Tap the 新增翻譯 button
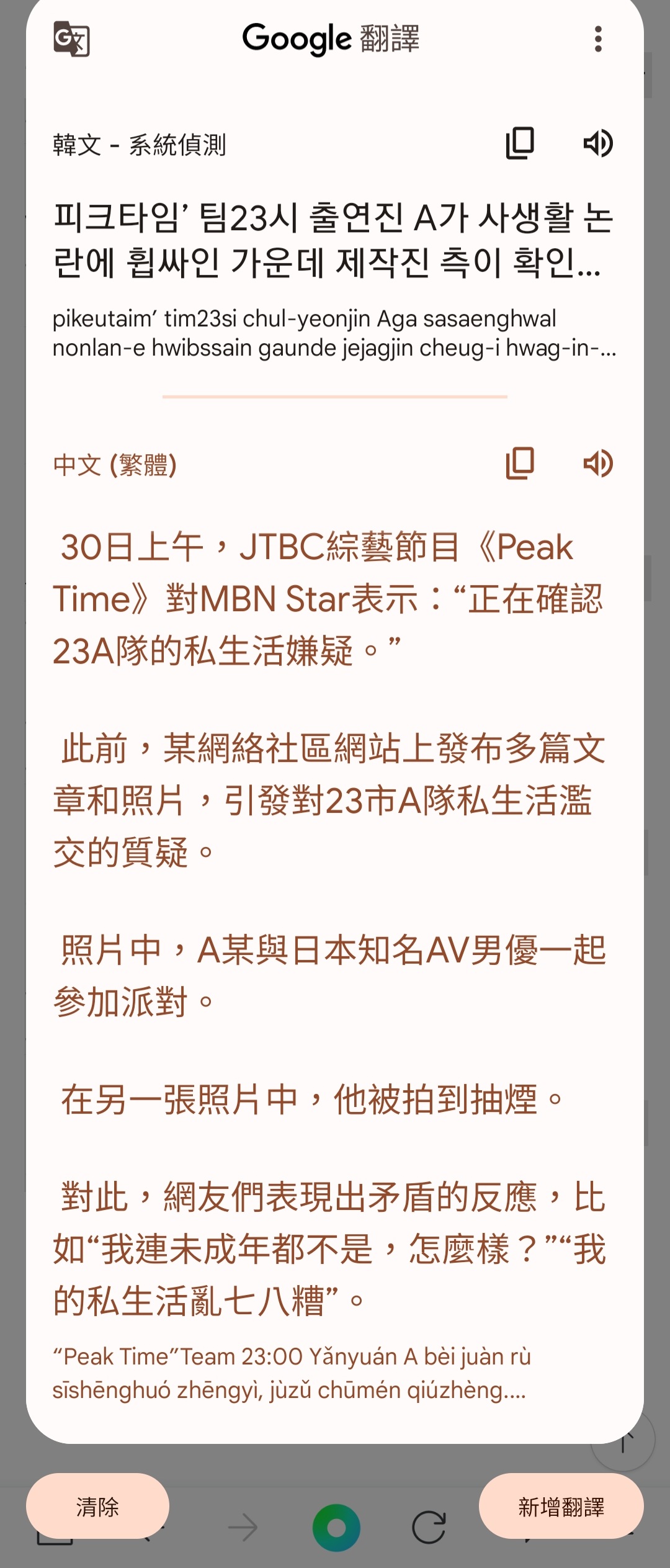 point(561,1506)
